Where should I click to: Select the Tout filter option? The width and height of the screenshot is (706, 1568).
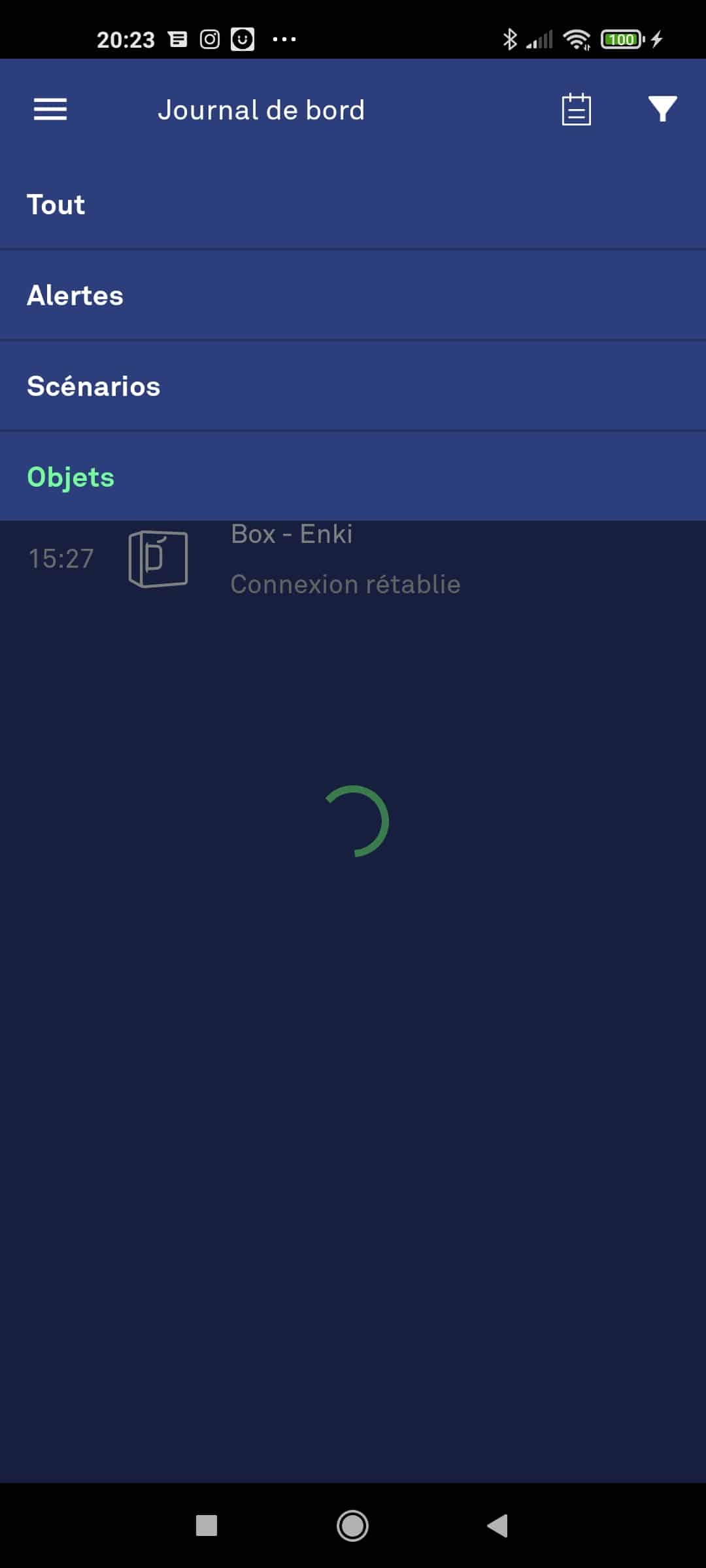coord(353,204)
